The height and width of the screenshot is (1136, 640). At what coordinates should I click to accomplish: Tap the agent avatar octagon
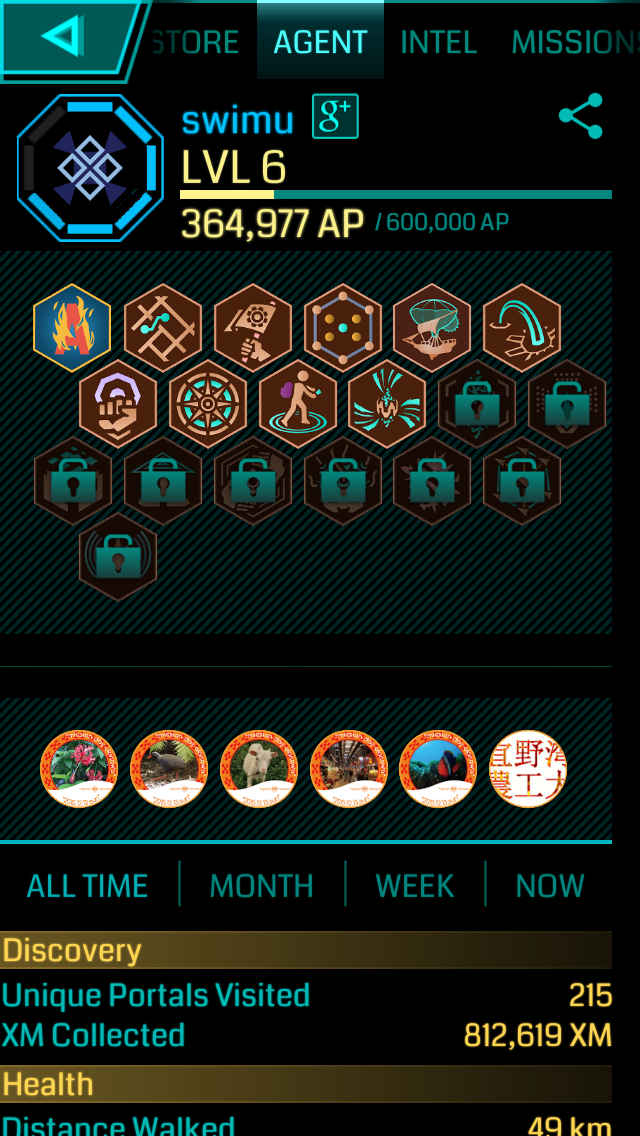pyautogui.click(x=90, y=168)
